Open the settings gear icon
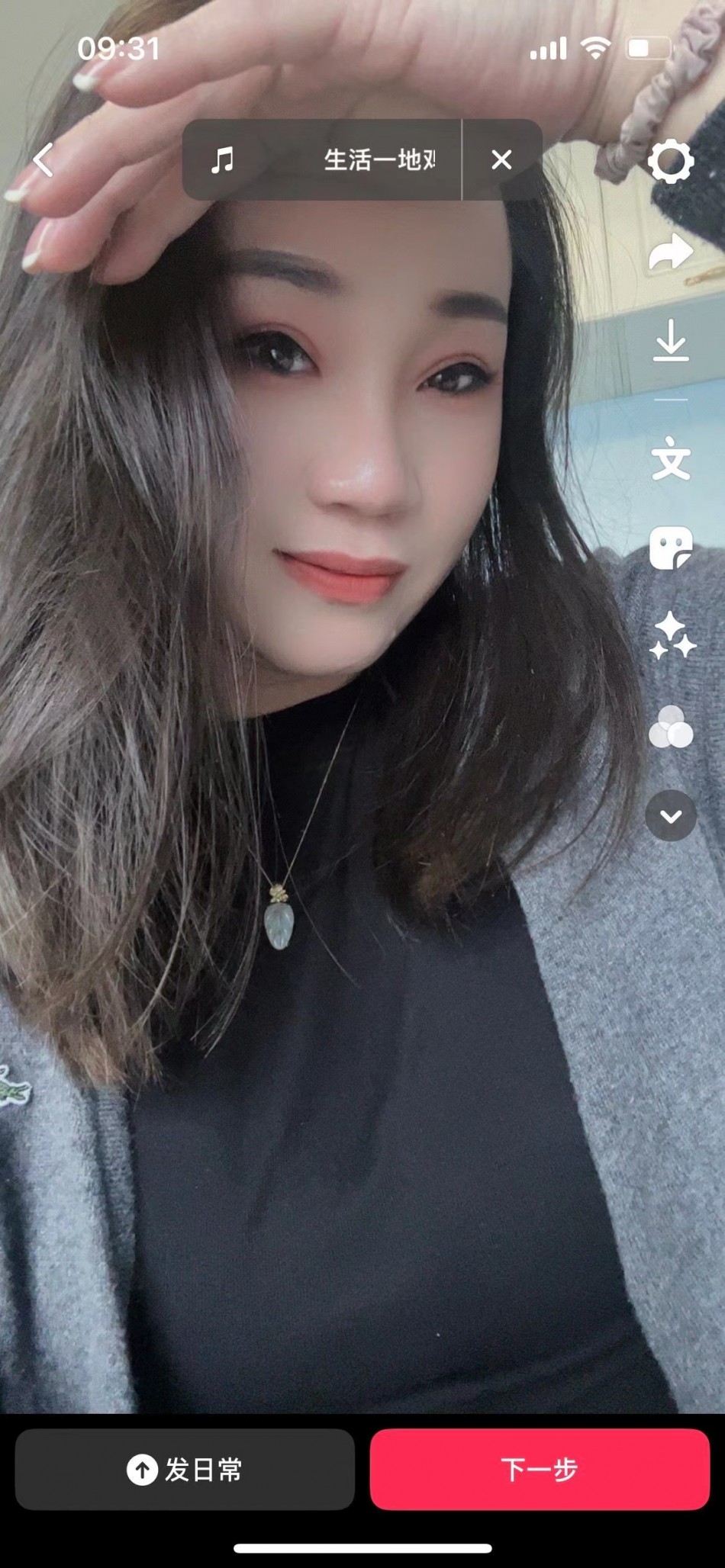 (x=670, y=162)
